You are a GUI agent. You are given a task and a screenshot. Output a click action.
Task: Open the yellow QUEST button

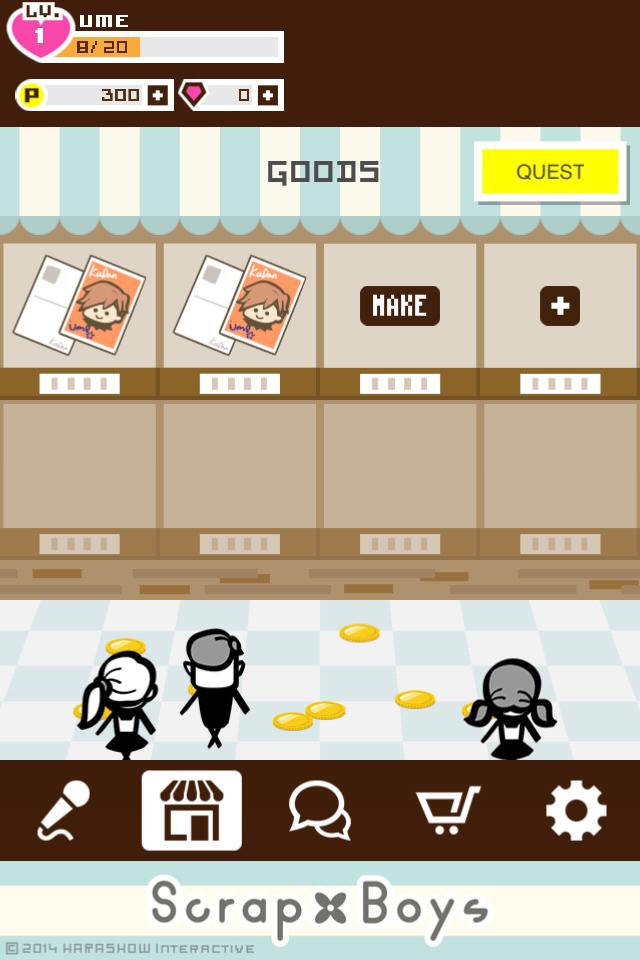point(550,171)
